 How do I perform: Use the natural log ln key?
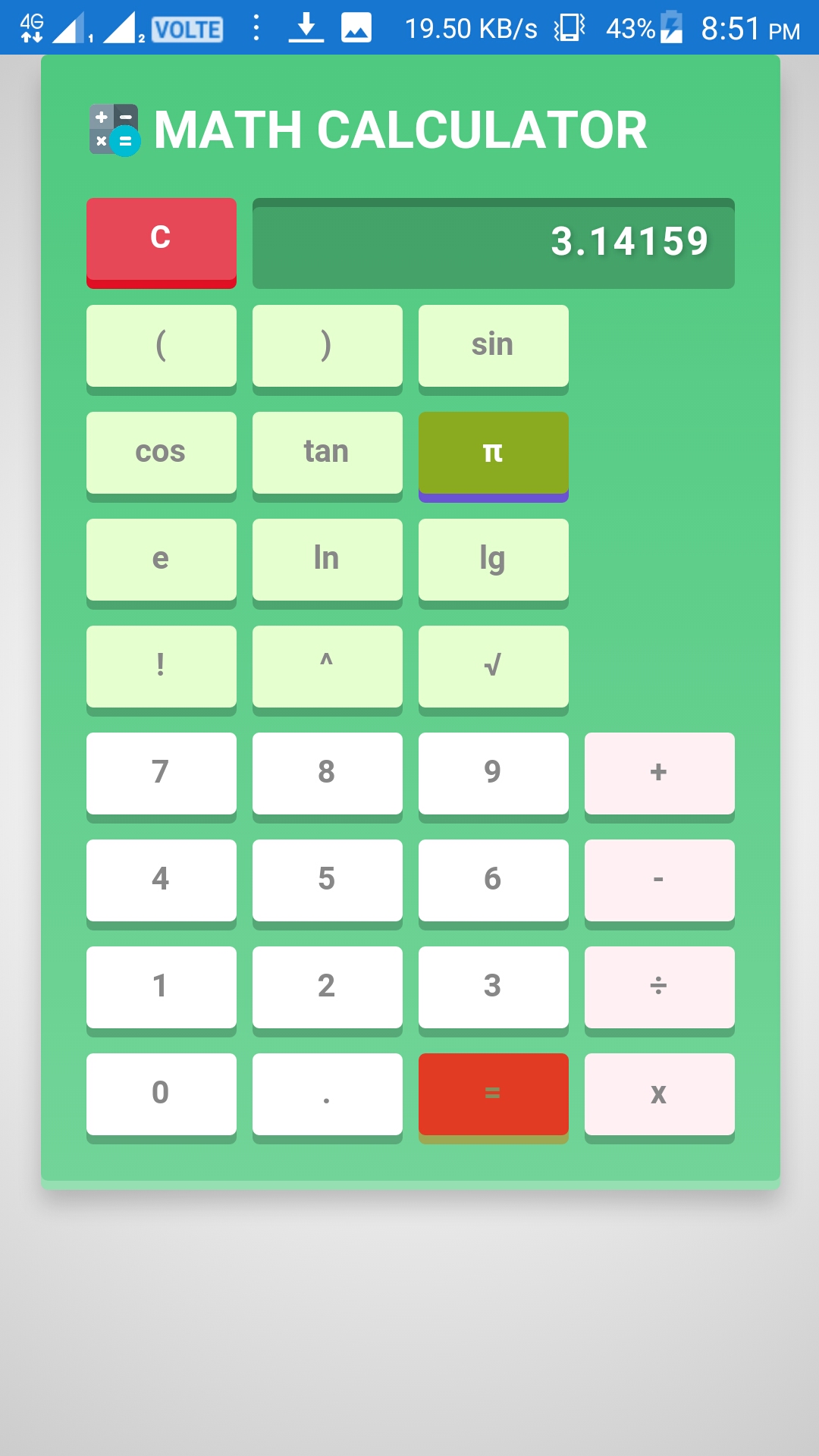pos(327,560)
